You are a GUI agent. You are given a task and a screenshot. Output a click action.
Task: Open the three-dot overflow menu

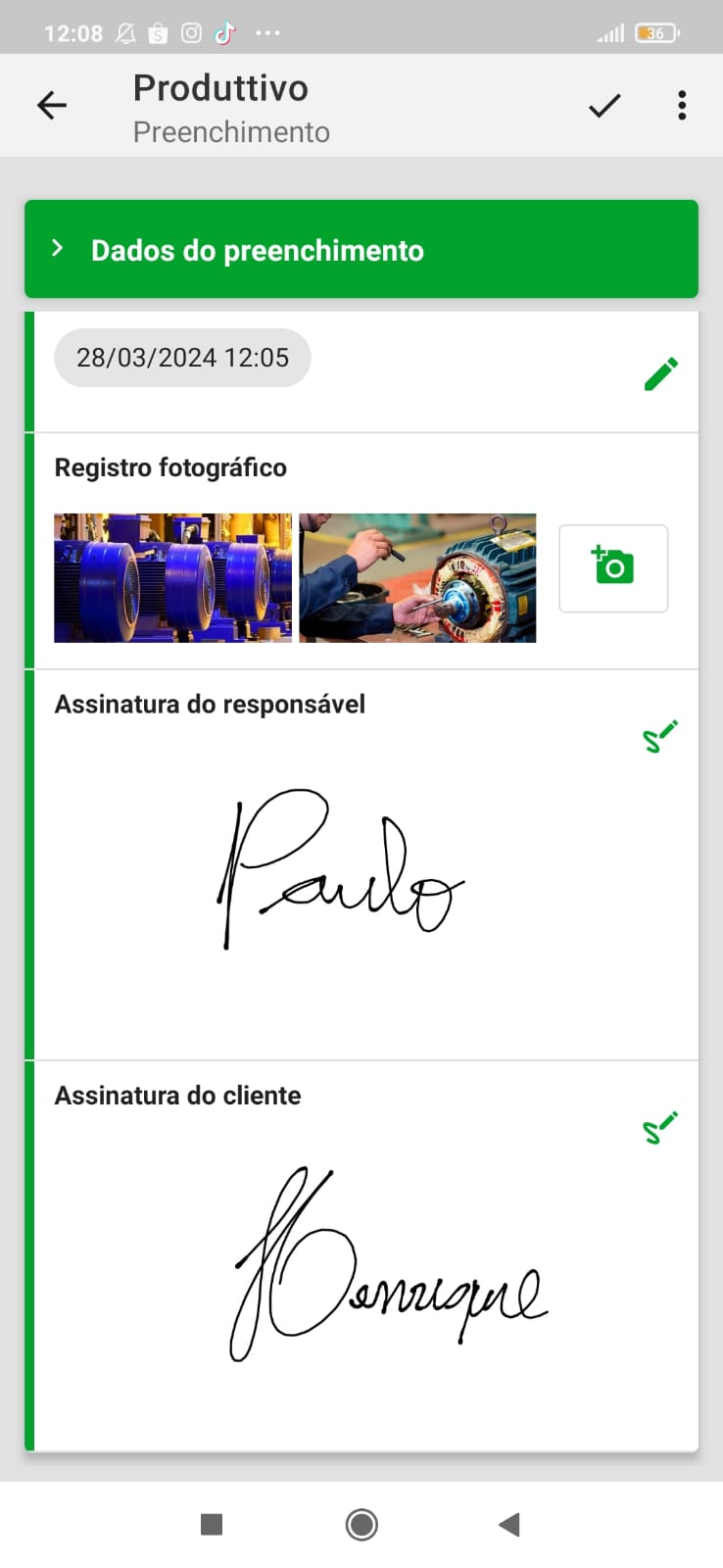coord(681,105)
